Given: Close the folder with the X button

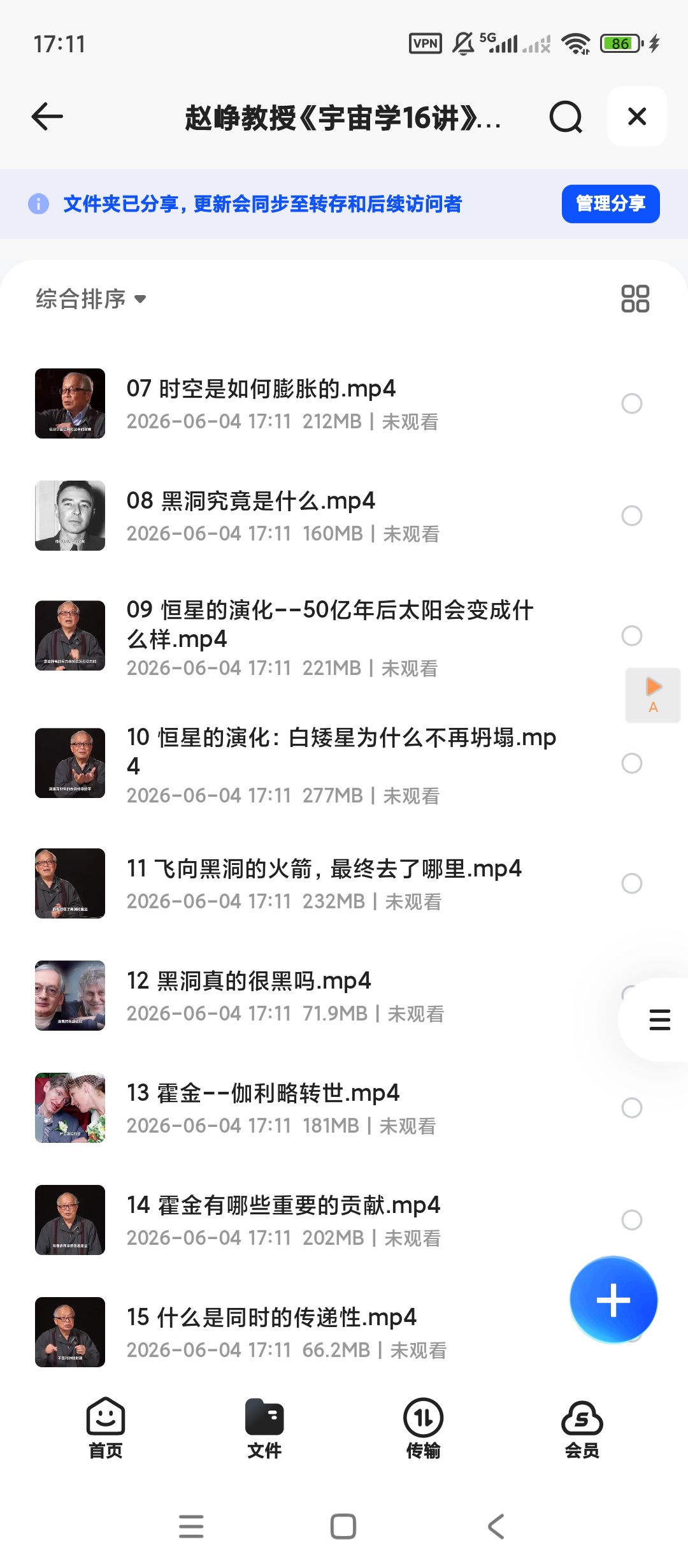Looking at the screenshot, I should (637, 117).
